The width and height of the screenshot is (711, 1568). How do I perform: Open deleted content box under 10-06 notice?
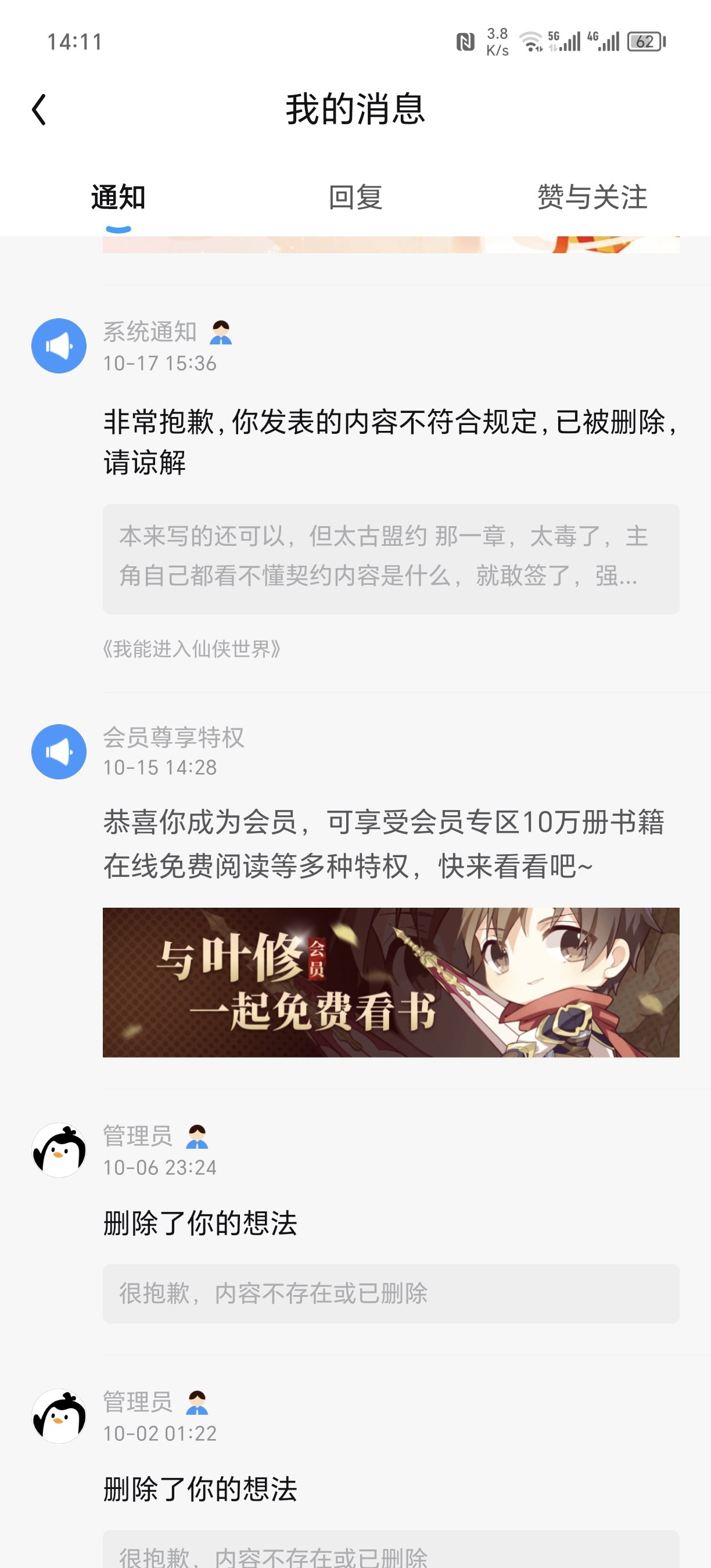tap(390, 1293)
